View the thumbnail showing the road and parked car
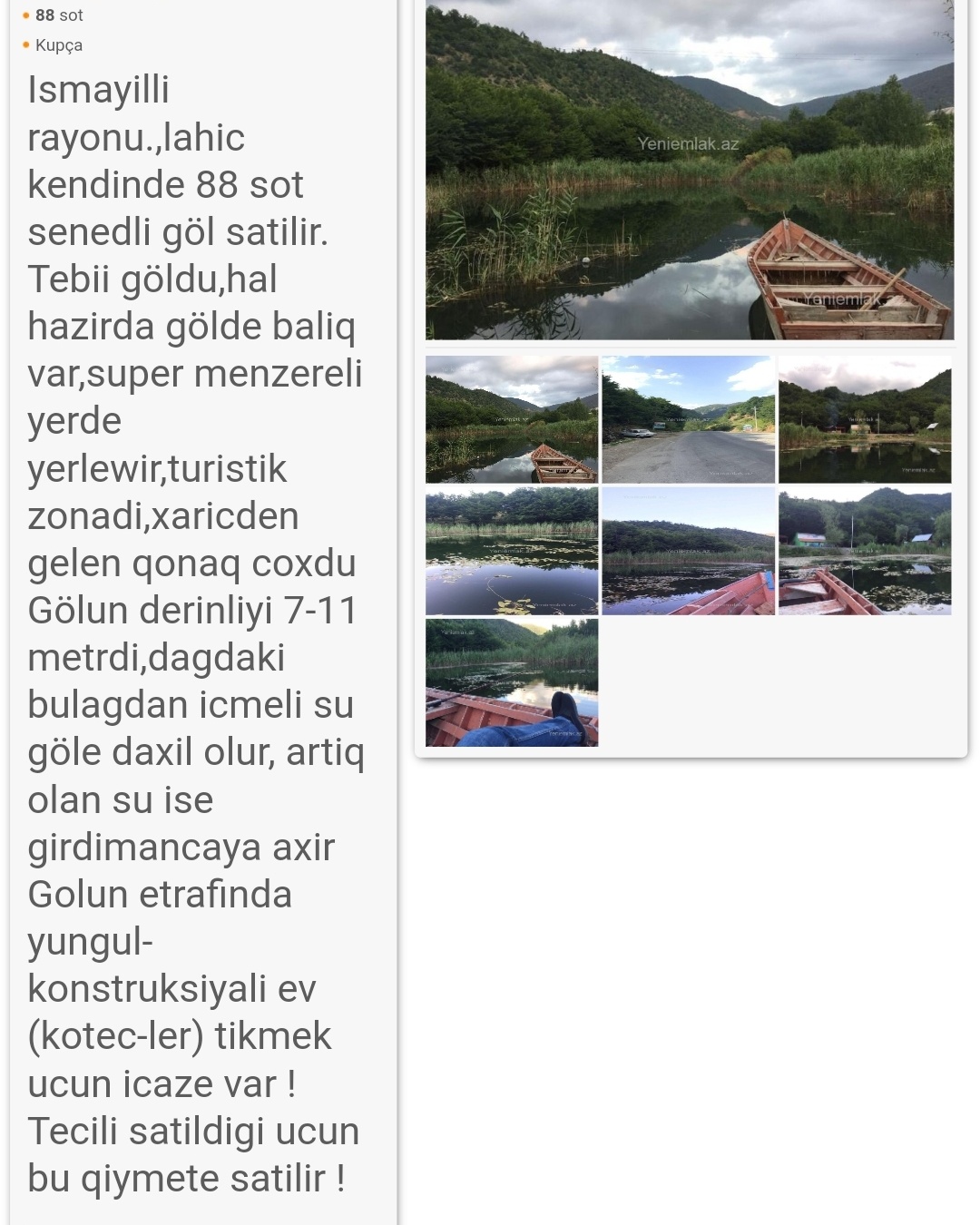Screen dimensions: 980x1225 pyautogui.click(x=689, y=419)
